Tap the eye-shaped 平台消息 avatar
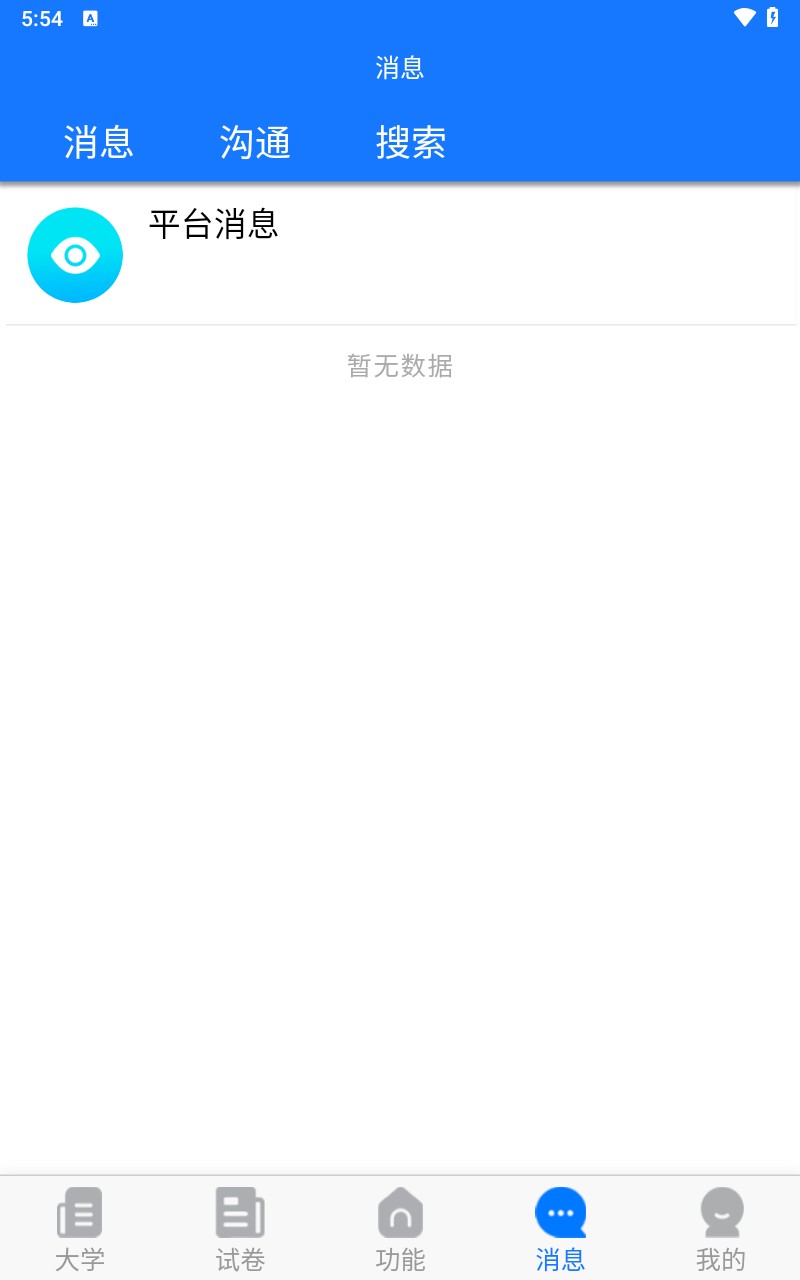Screen dimensions: 800x1280 [x=75, y=255]
